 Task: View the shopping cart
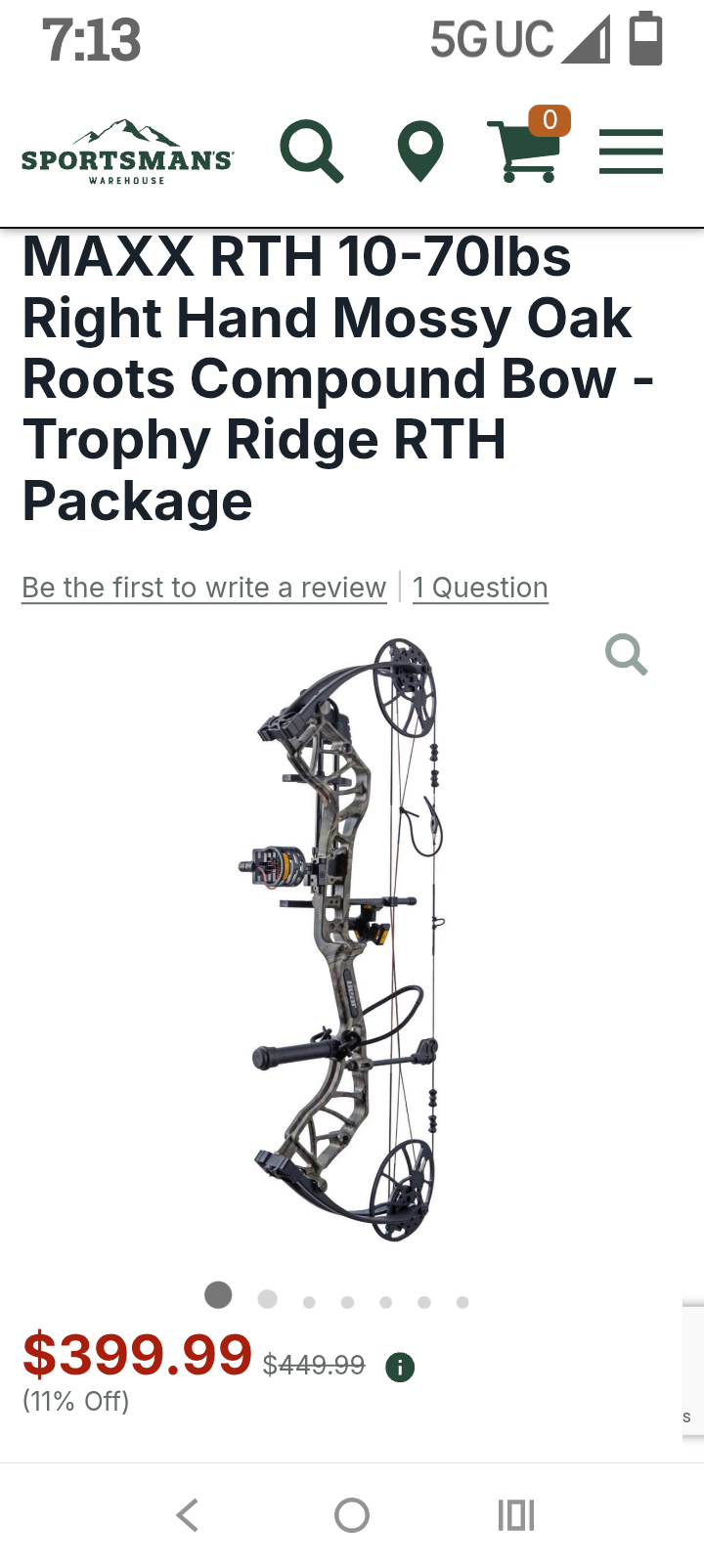pos(526,152)
